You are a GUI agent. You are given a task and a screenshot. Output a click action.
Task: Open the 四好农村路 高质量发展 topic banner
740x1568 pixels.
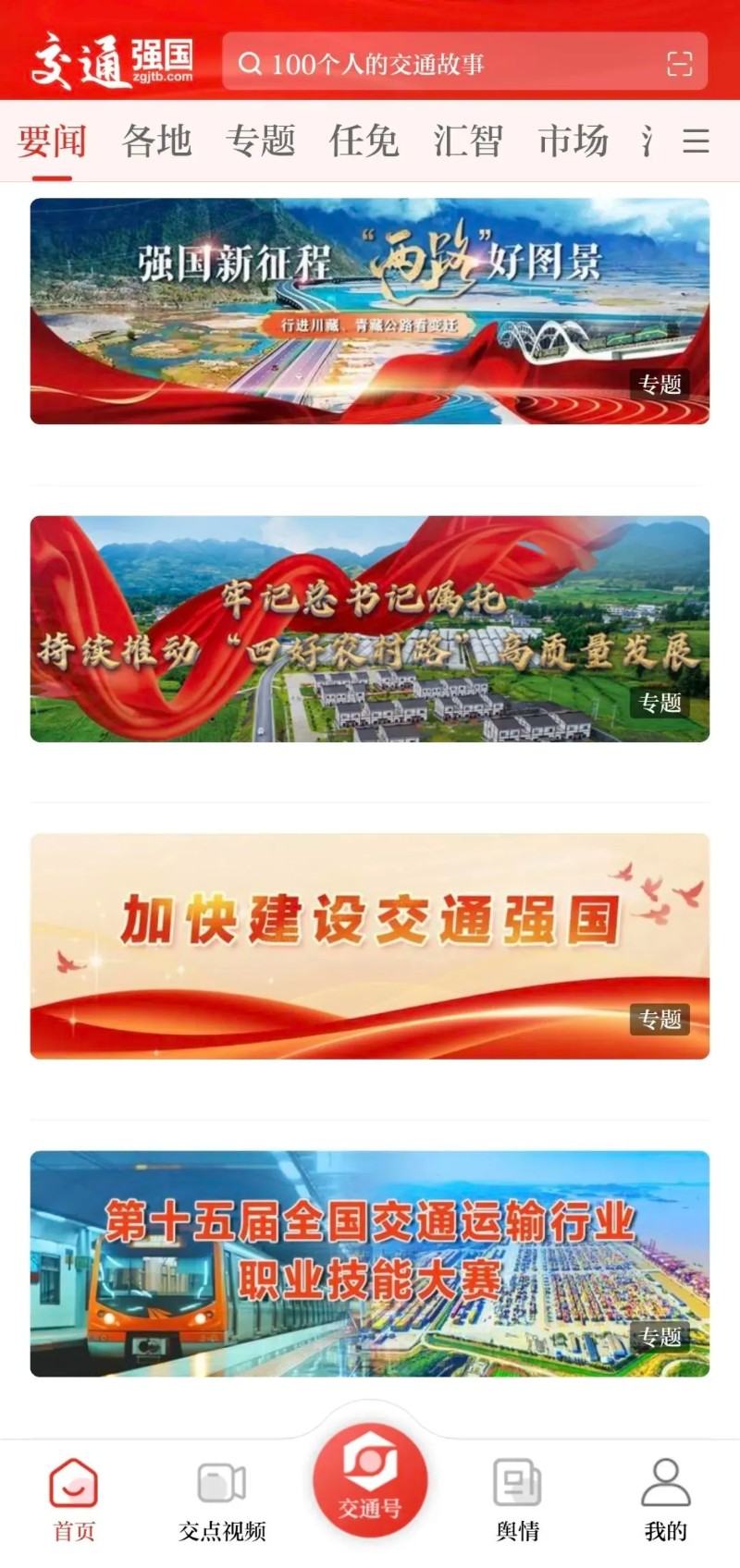370,629
